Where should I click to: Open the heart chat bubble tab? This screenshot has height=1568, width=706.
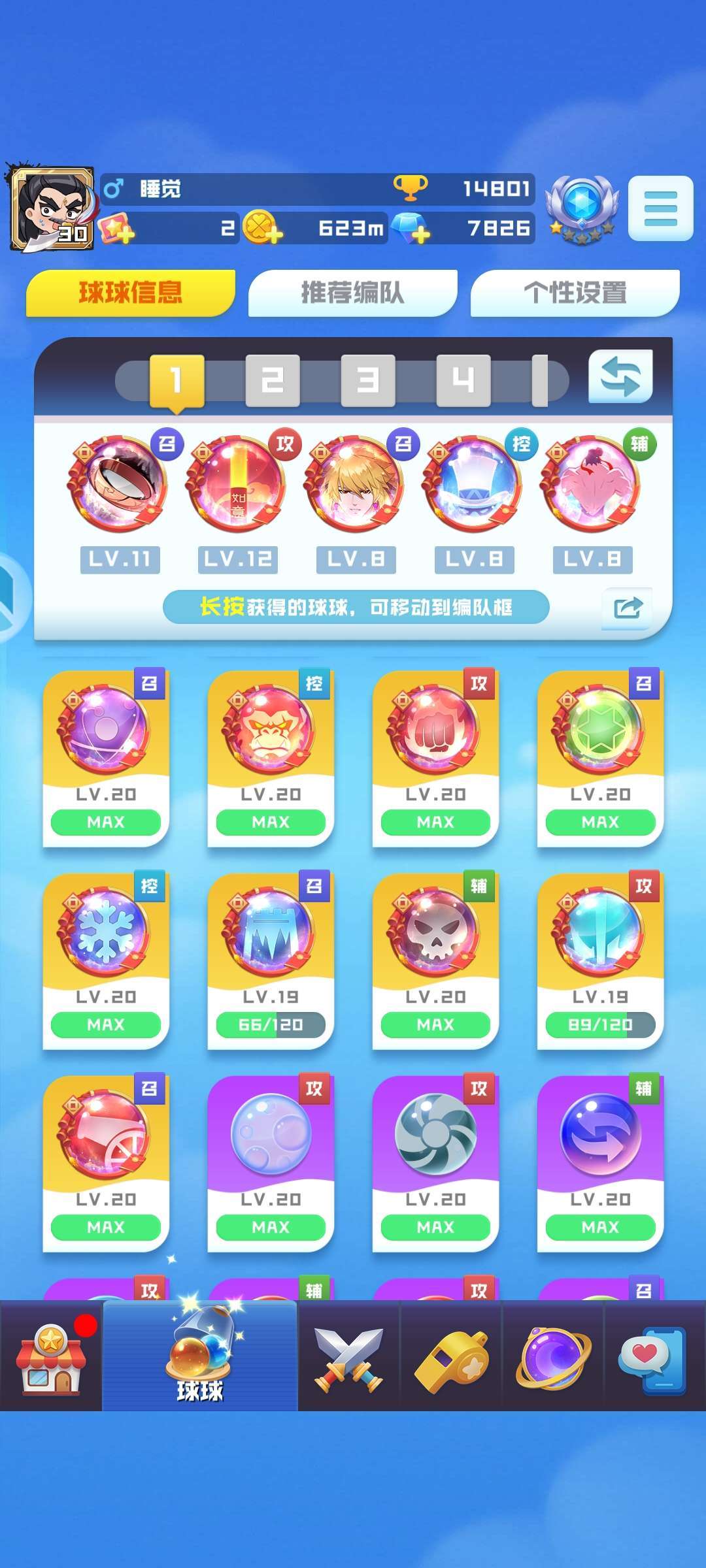coord(654,1358)
